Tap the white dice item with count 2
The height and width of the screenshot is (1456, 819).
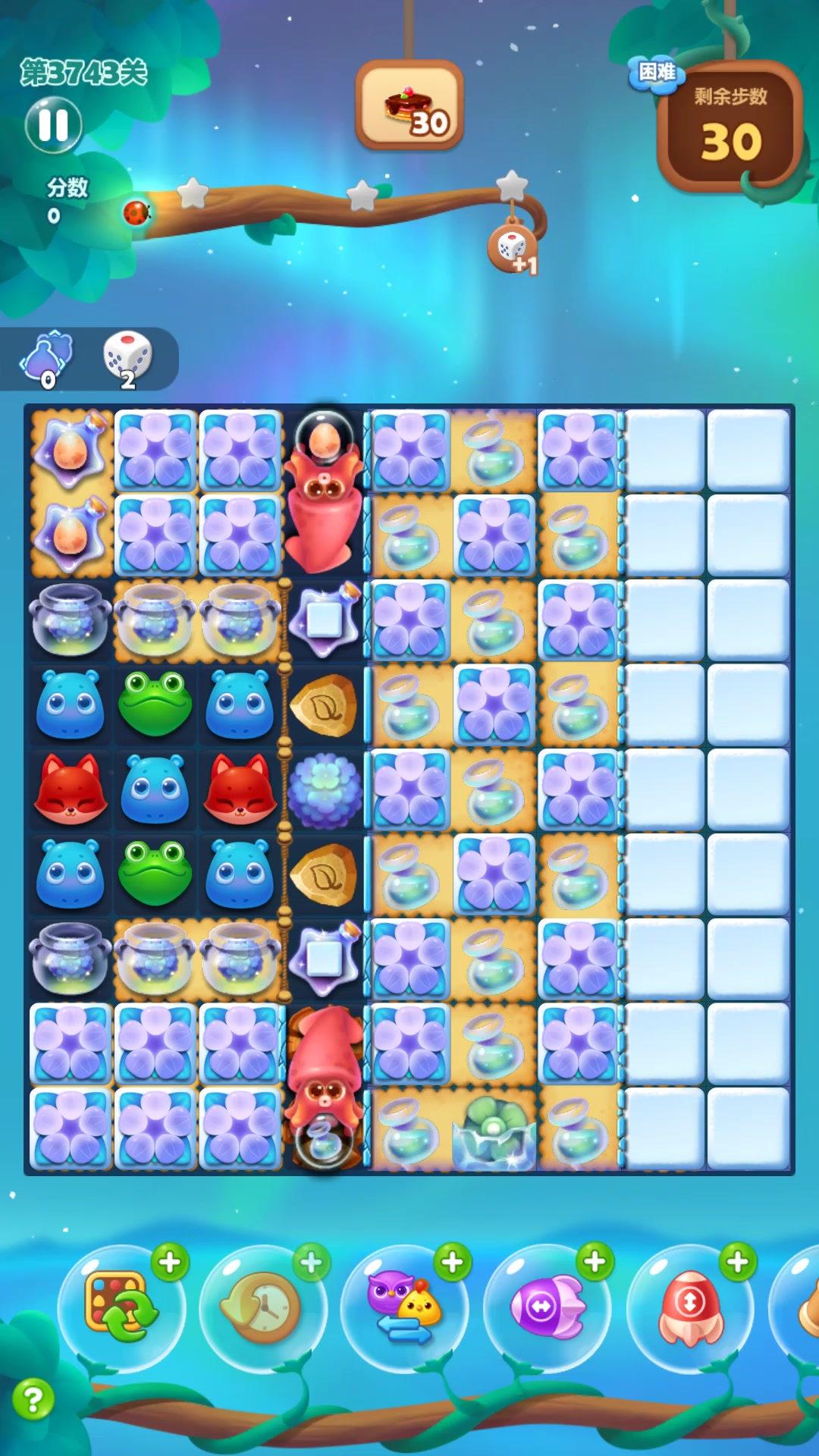127,358
